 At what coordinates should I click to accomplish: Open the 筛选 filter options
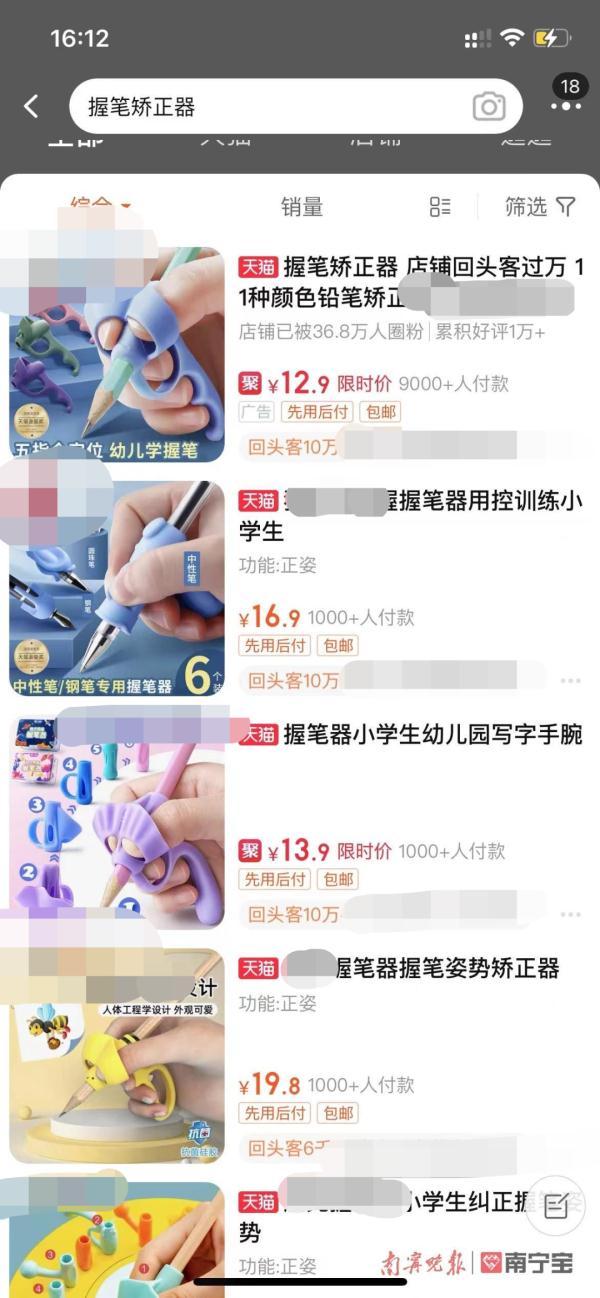tap(540, 207)
